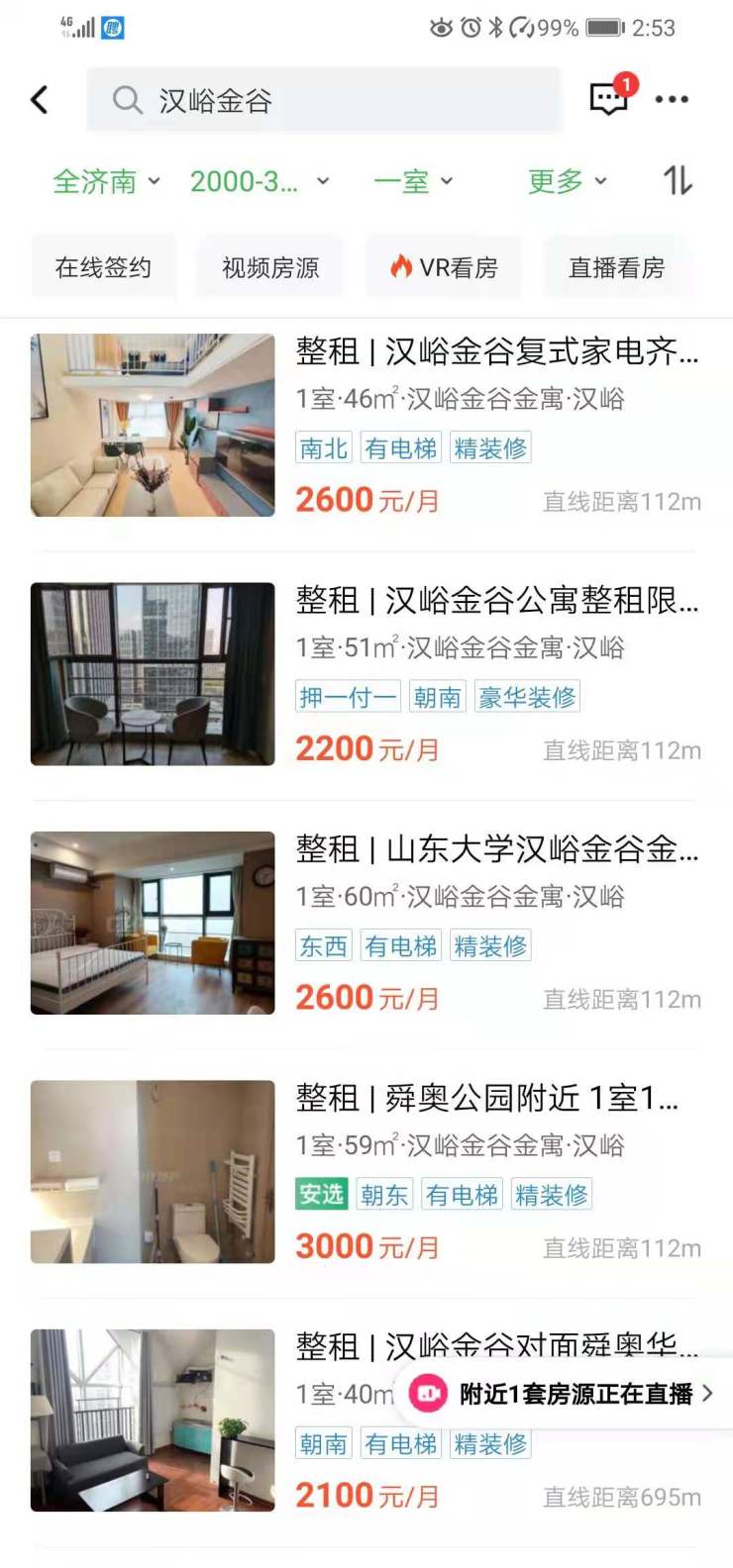
Task: Expand the 2000-3... price range dropdown
Action: (260, 181)
